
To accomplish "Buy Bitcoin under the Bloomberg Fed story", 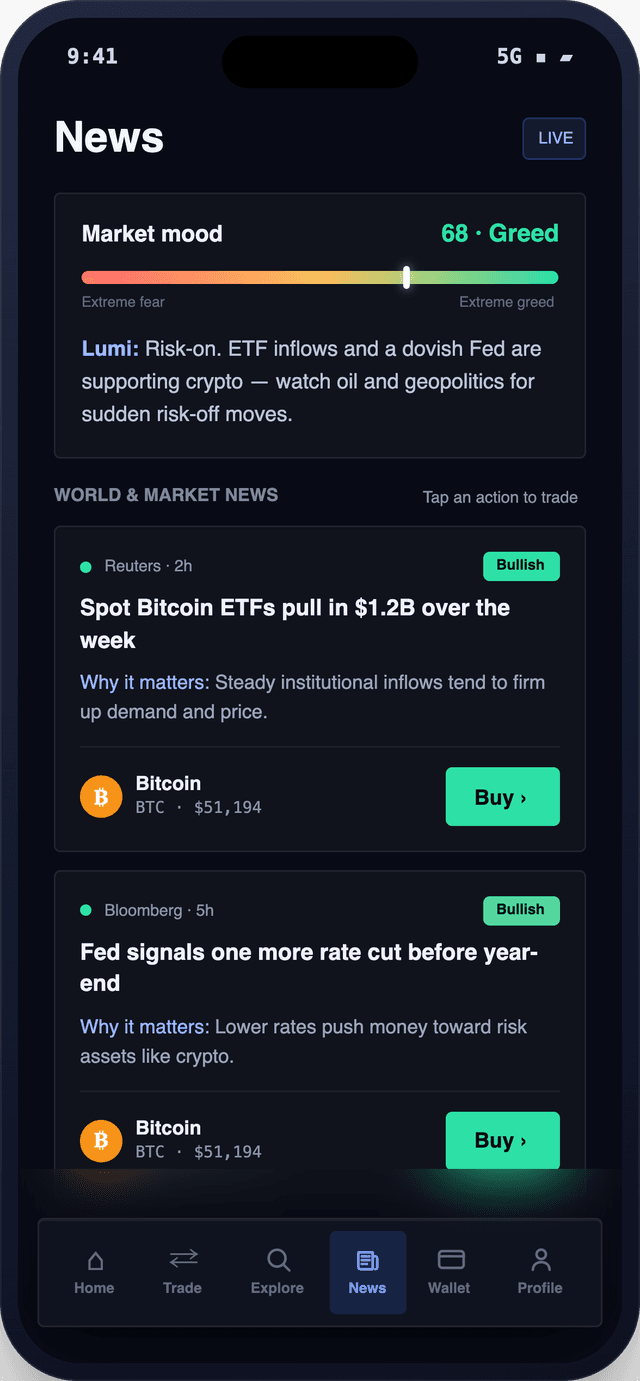I will click(502, 1141).
